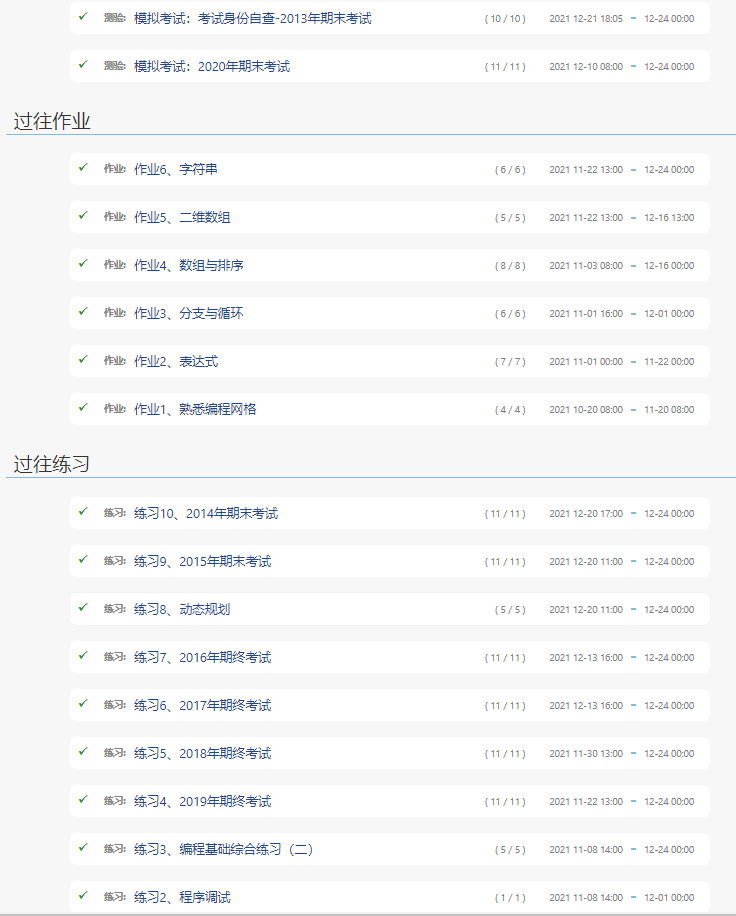
Task: Open 模拟考试：考试身份自查-2013年期末考试
Action: [252, 18]
